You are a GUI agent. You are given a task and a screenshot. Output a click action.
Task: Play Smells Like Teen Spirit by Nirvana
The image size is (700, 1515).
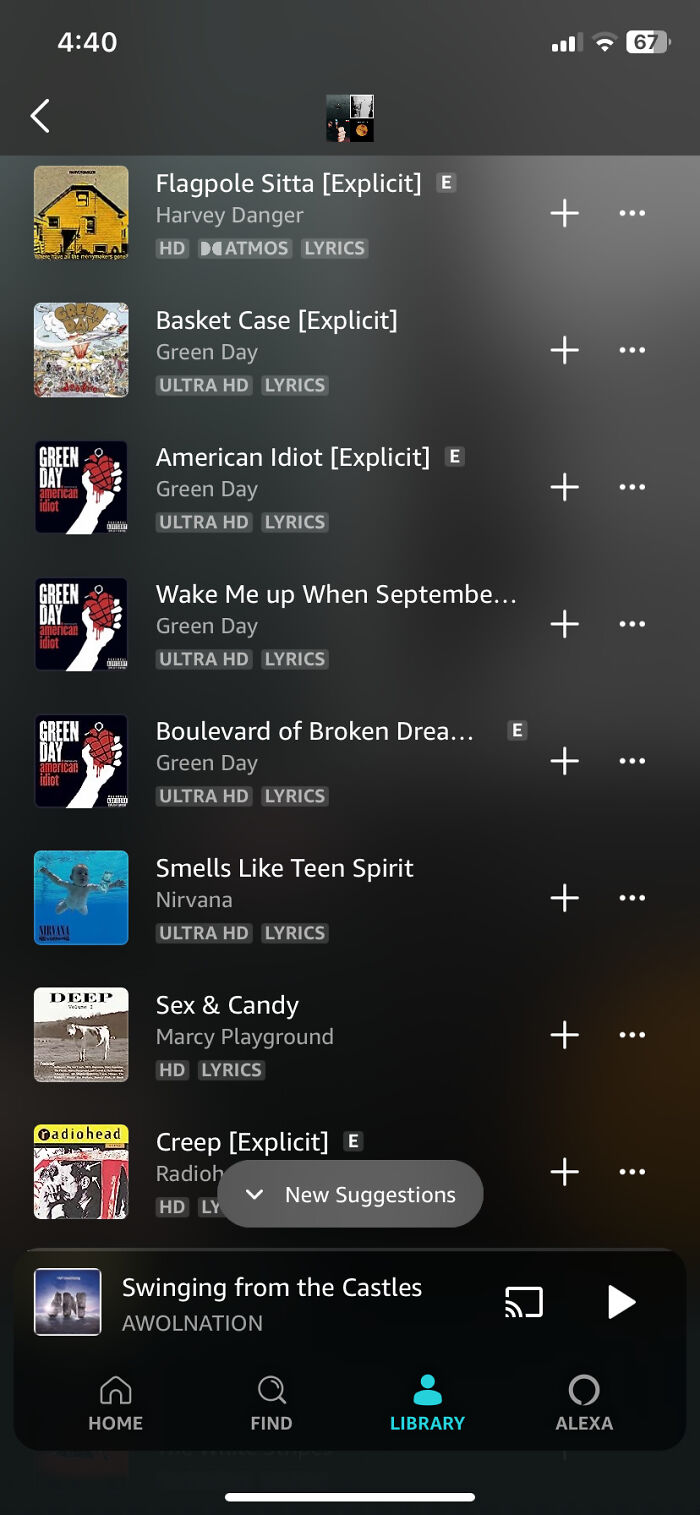pyautogui.click(x=284, y=869)
